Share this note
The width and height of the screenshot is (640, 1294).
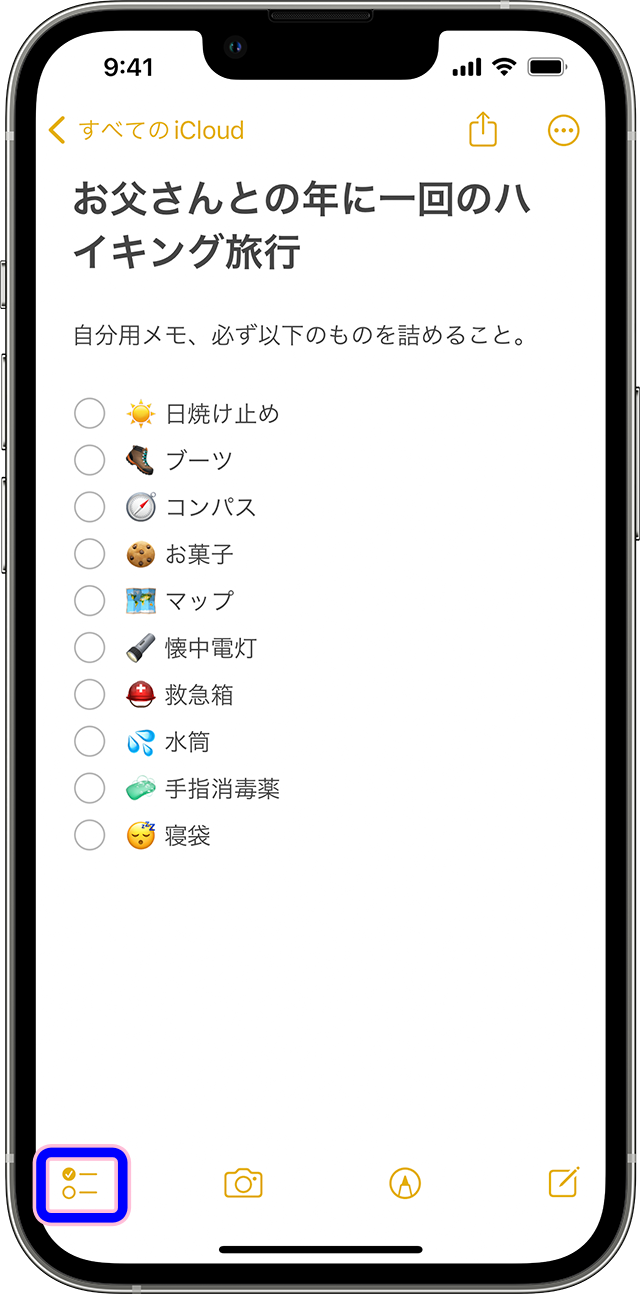(483, 129)
